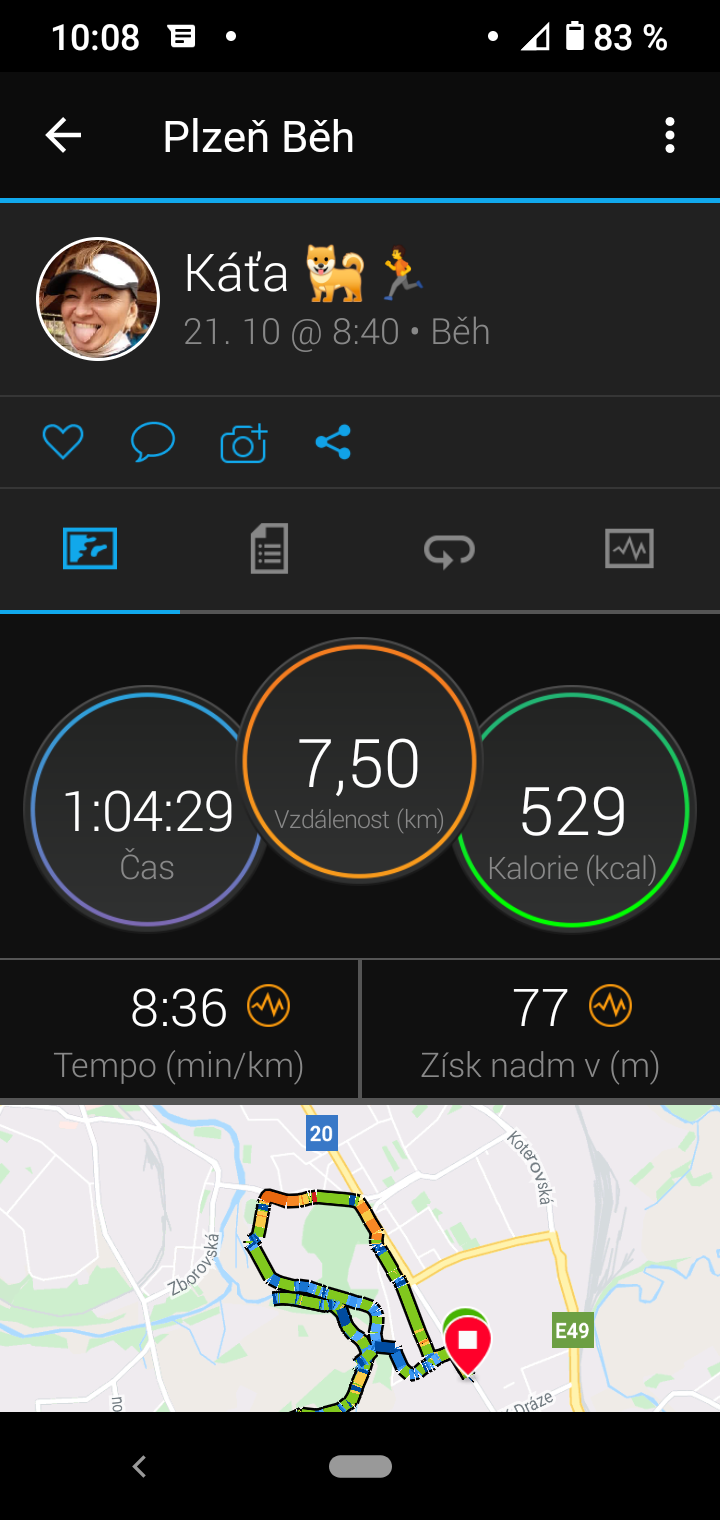Image resolution: width=720 pixels, height=1520 pixels.
Task: Switch to the statistics list tab
Action: 269,549
